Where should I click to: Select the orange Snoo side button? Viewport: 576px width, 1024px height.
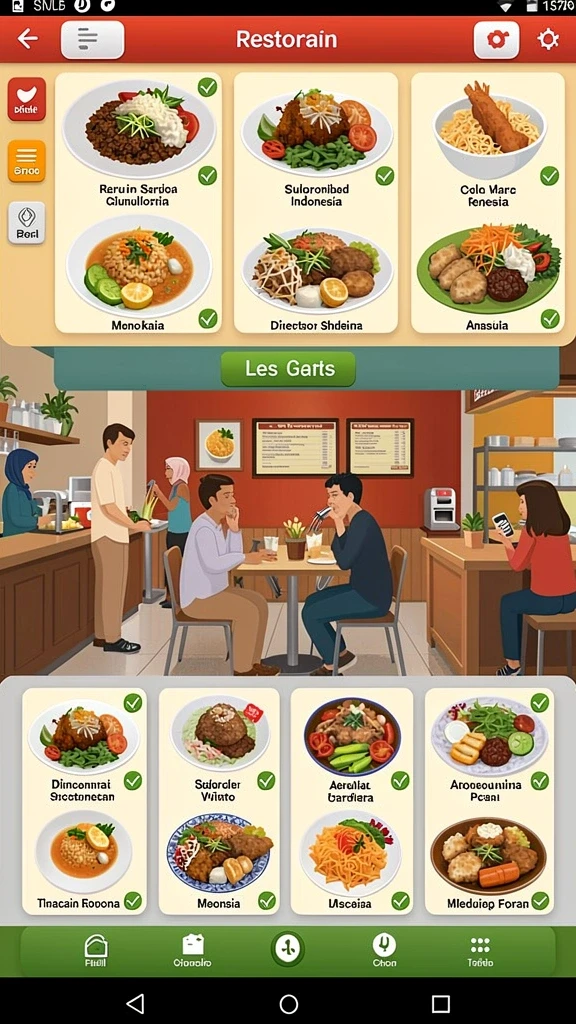coord(27,161)
